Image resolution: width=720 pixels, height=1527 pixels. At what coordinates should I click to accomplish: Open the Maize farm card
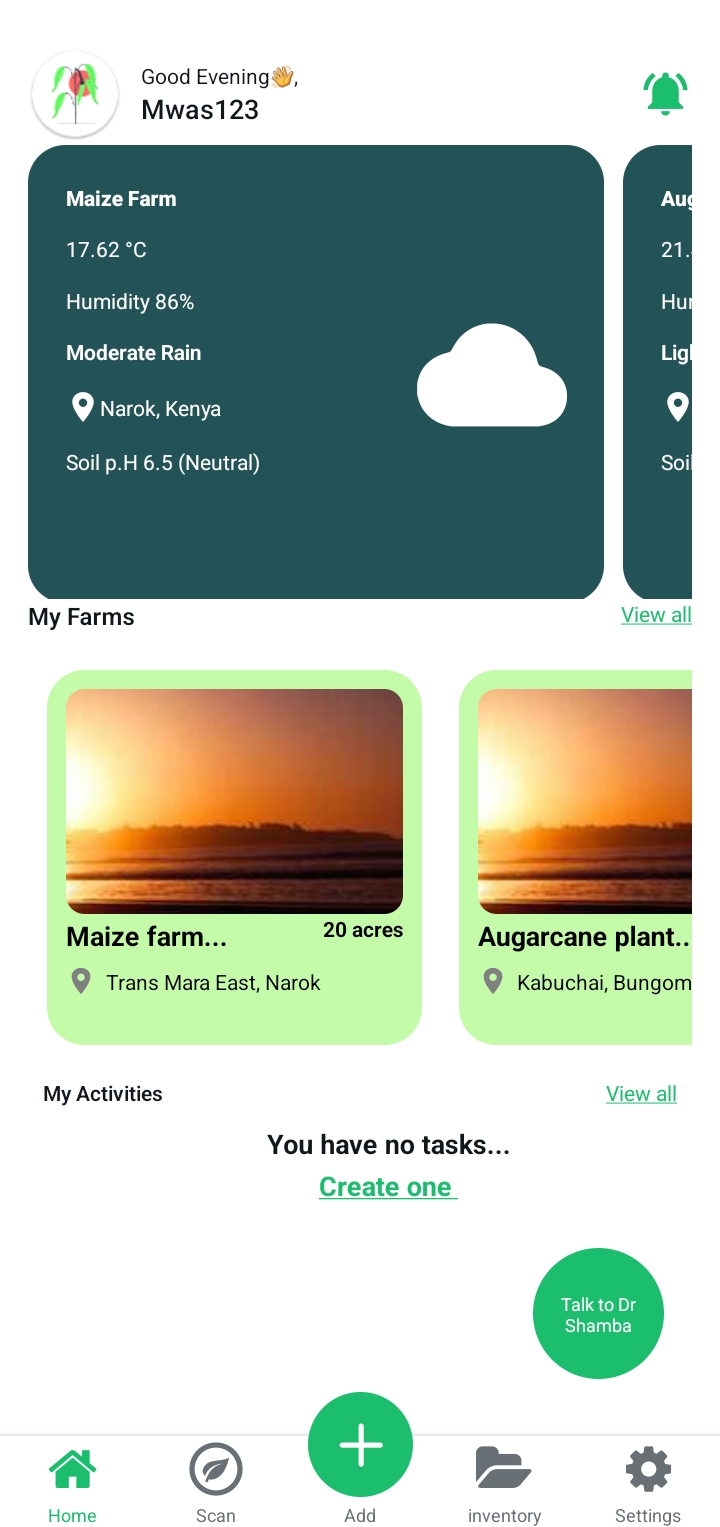click(234, 856)
